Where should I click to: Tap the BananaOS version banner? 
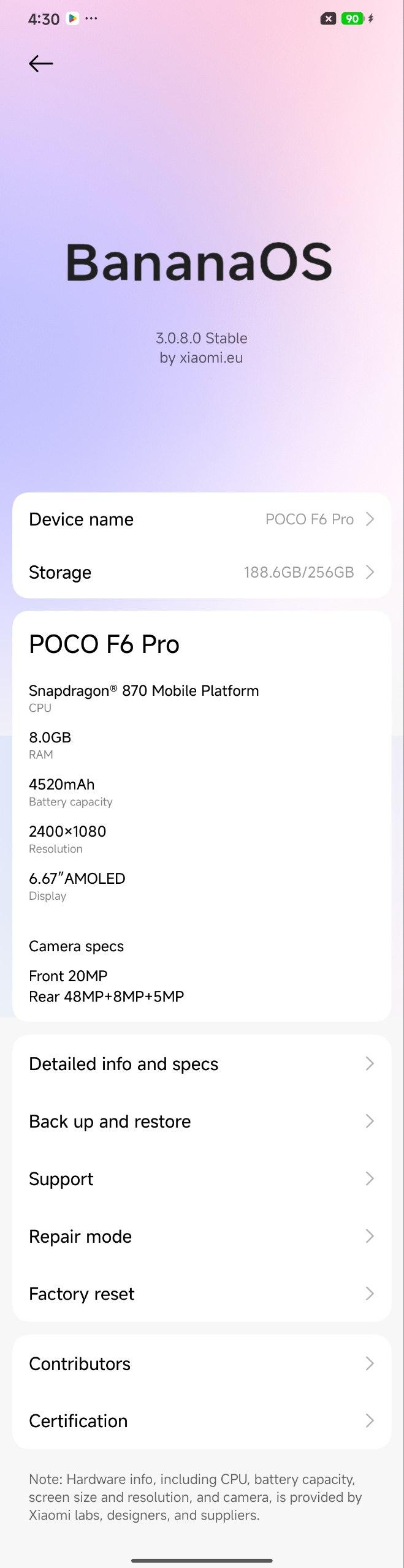tap(200, 263)
